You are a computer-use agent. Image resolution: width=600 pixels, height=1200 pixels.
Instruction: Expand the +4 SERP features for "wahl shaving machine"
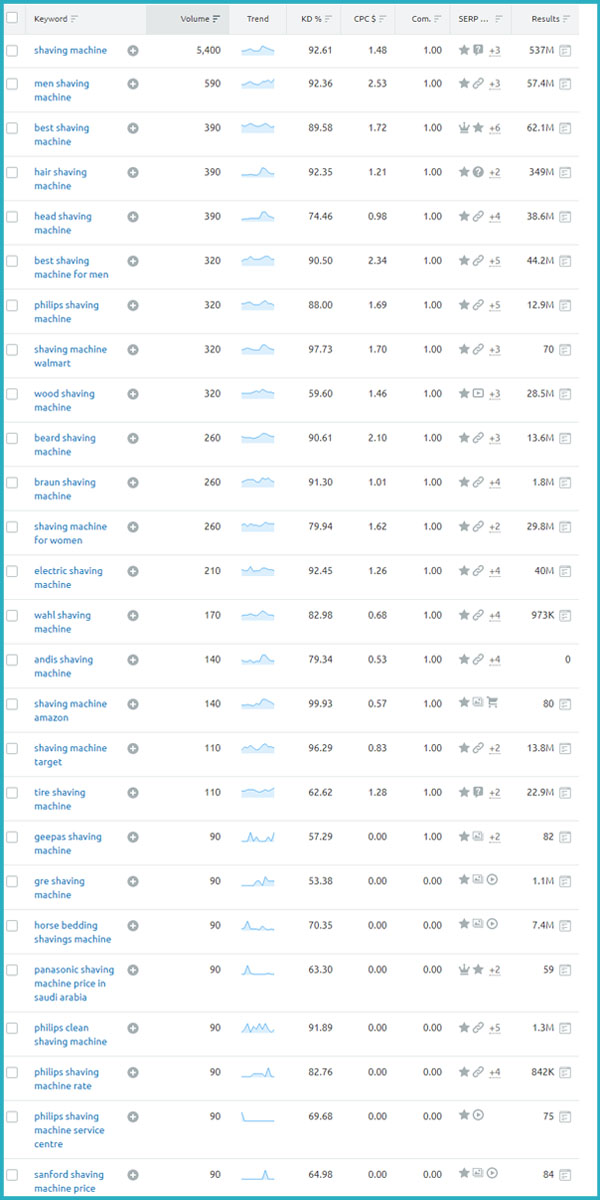(x=494, y=616)
